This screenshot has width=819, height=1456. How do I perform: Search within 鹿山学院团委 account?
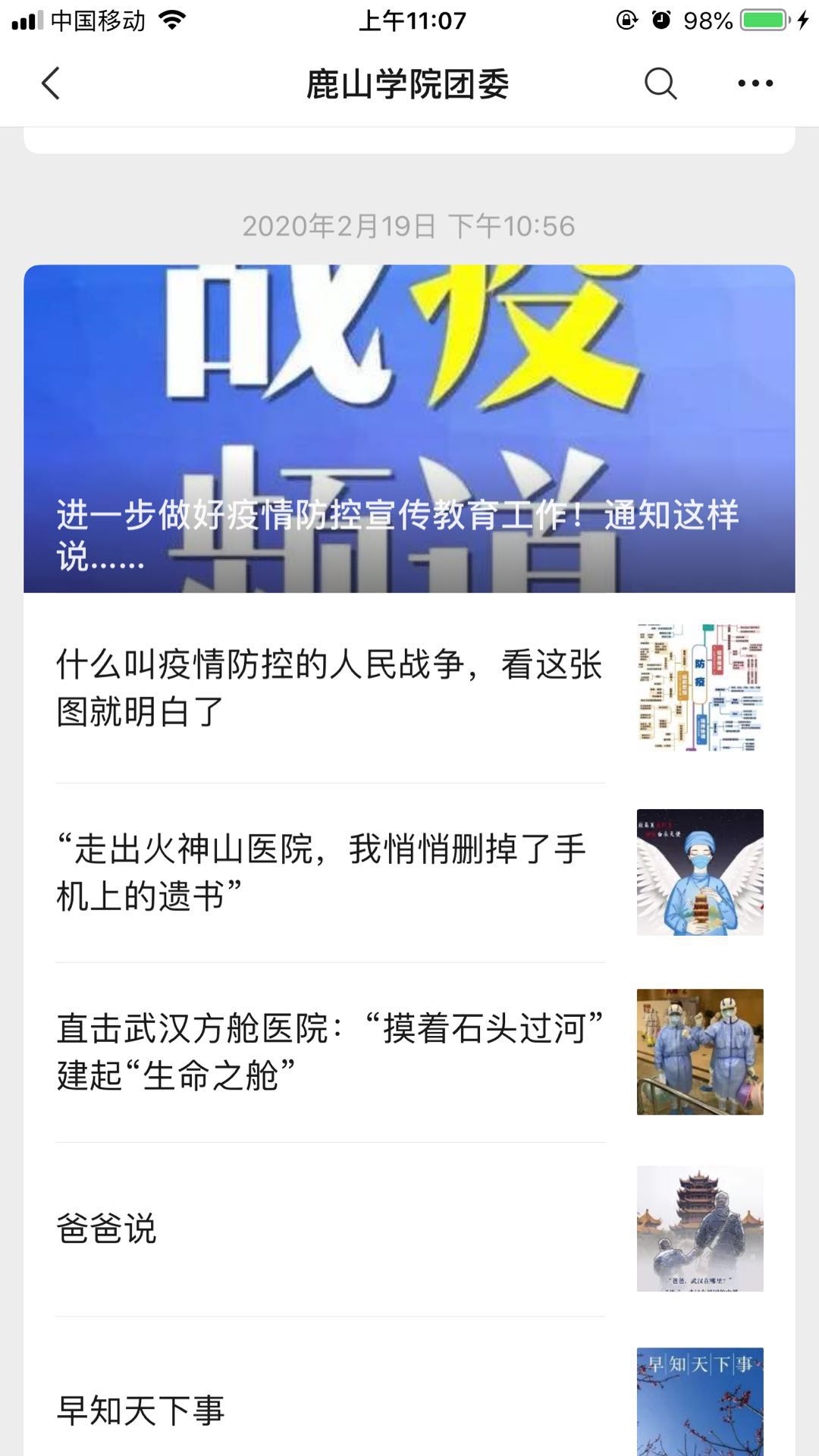pyautogui.click(x=660, y=83)
